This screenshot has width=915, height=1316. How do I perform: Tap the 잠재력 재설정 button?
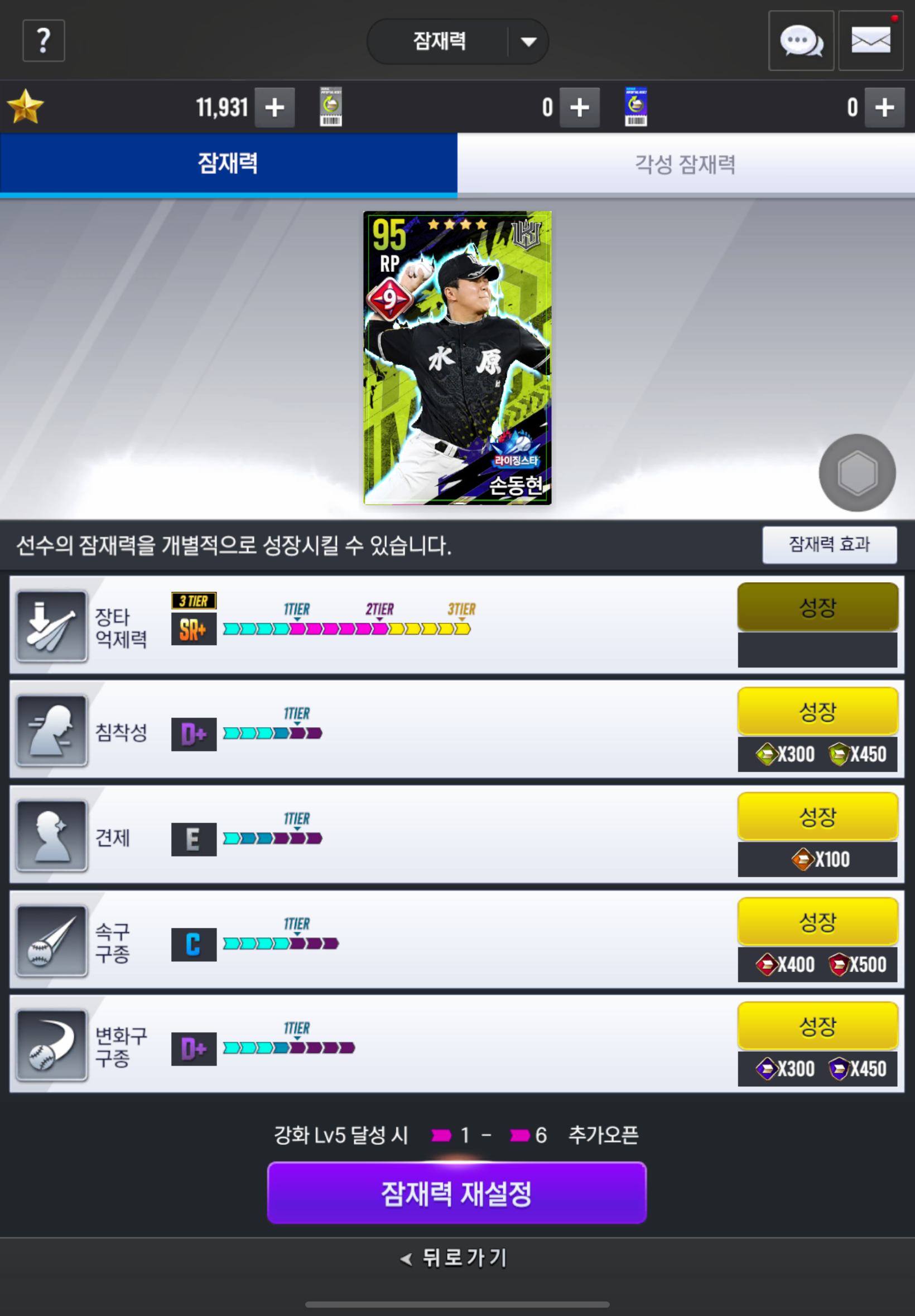(x=457, y=1193)
